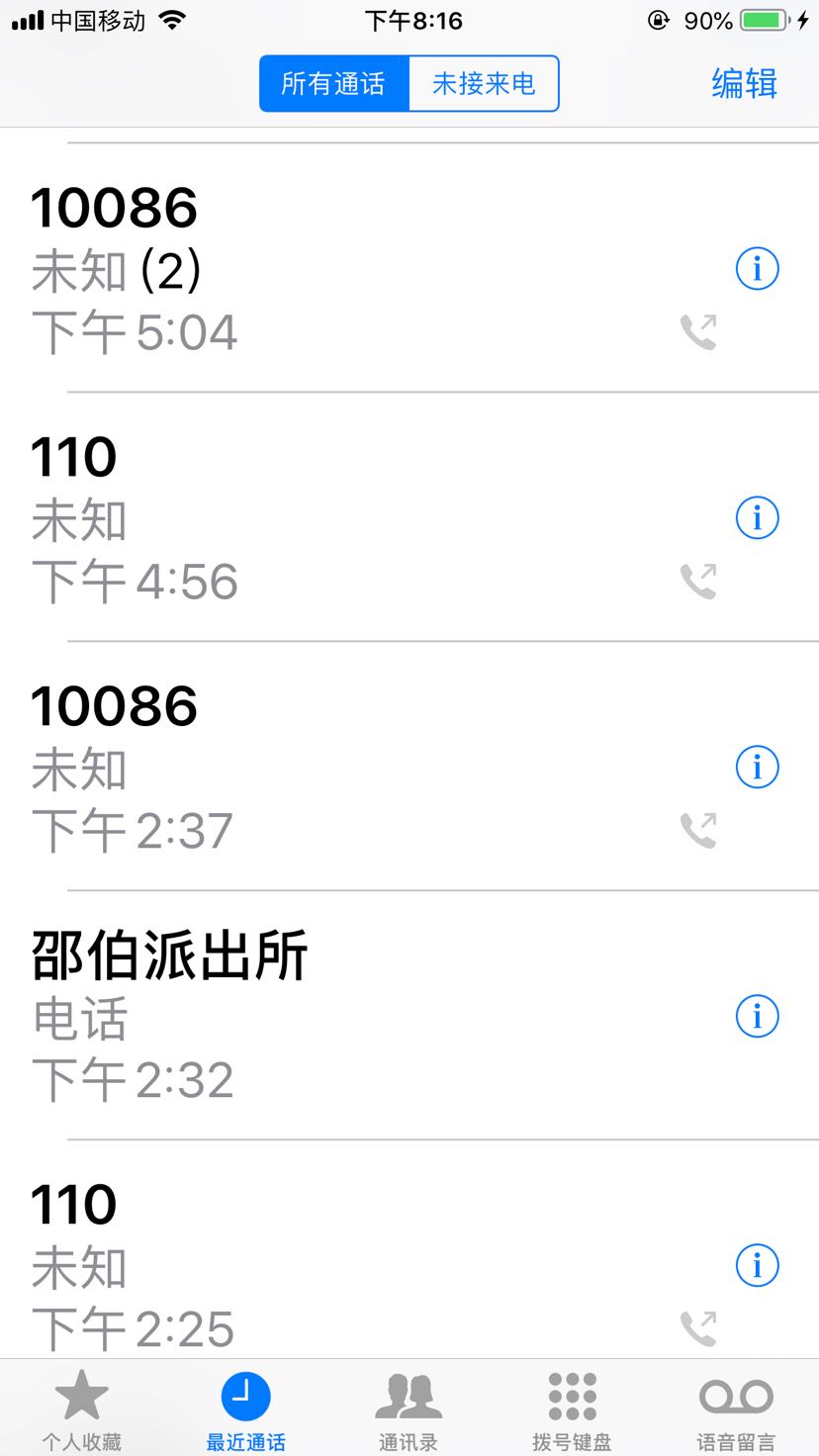
Task: Redial 10086 from the 下午5:04 entry
Action: coord(297,268)
